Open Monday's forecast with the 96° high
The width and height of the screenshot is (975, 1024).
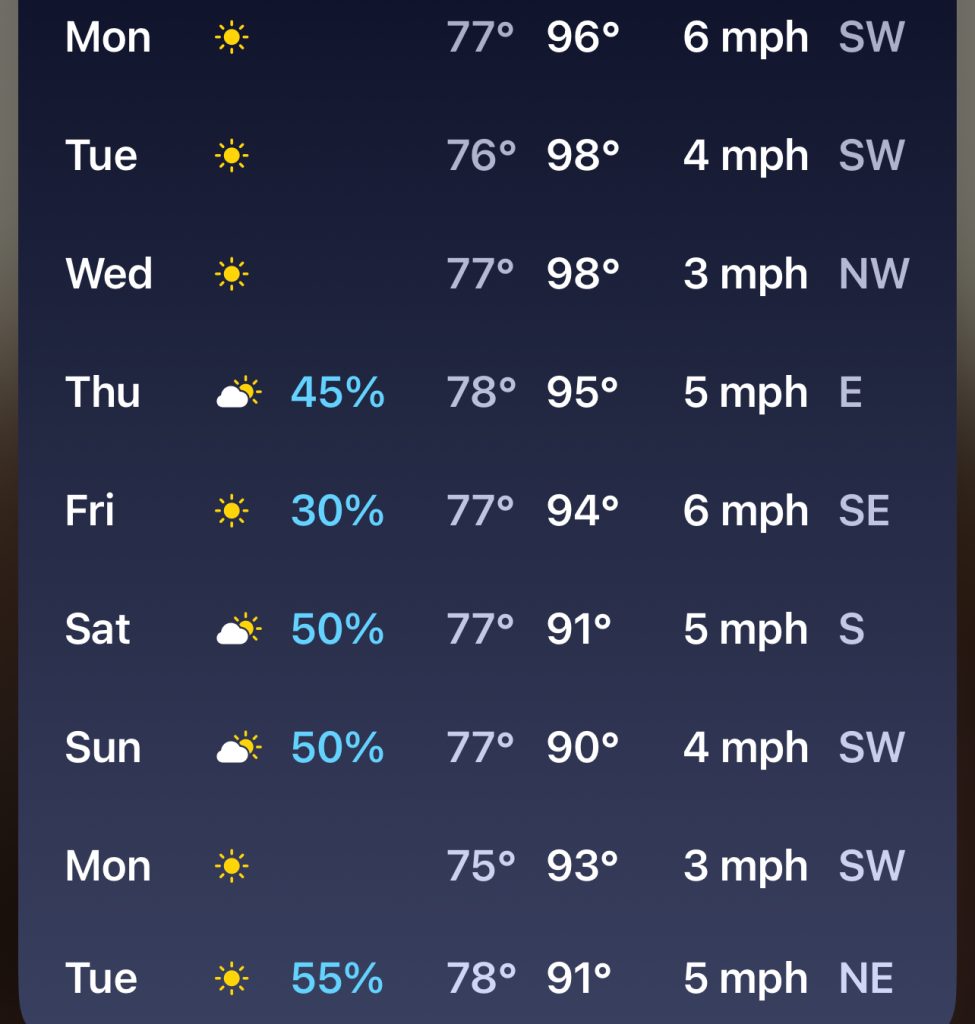tap(487, 38)
